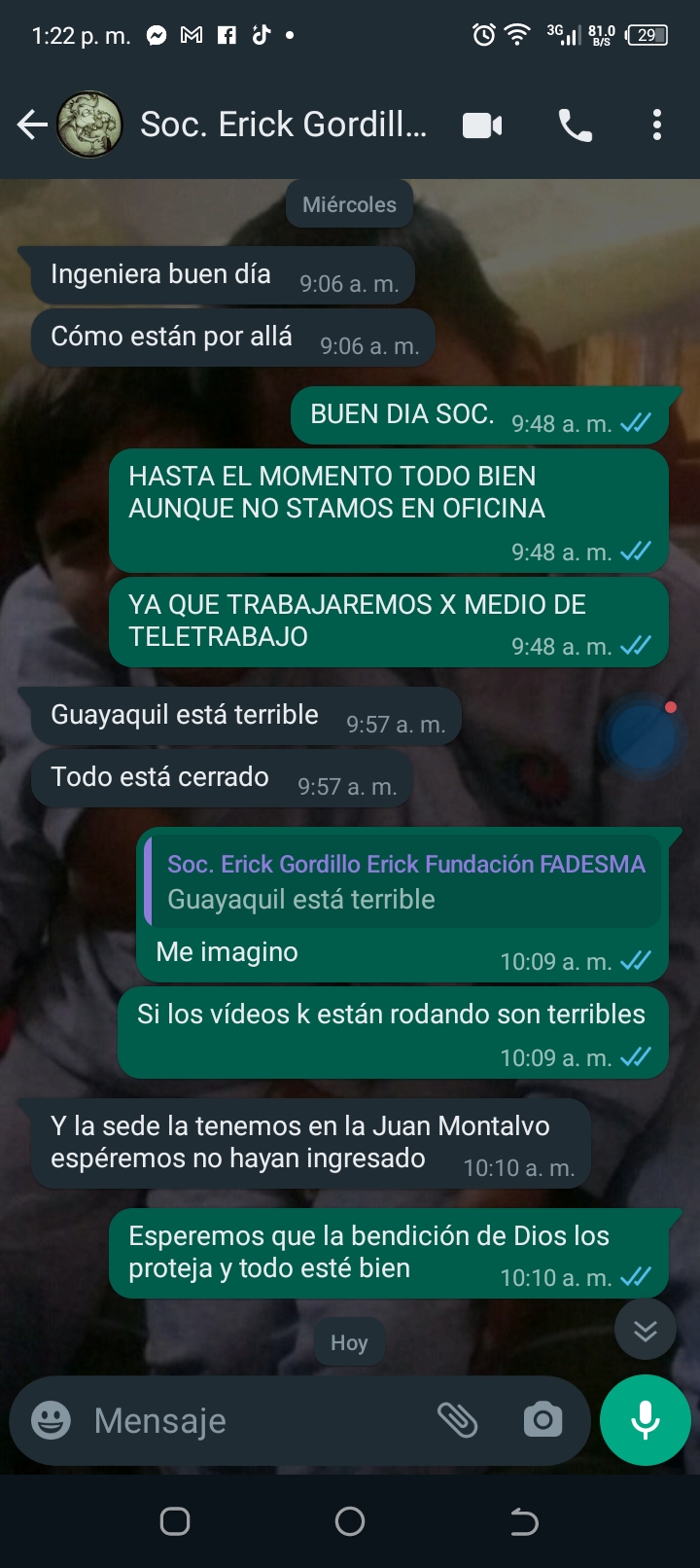The width and height of the screenshot is (700, 1568).
Task: Jump to the latest messages
Action: tap(645, 1330)
